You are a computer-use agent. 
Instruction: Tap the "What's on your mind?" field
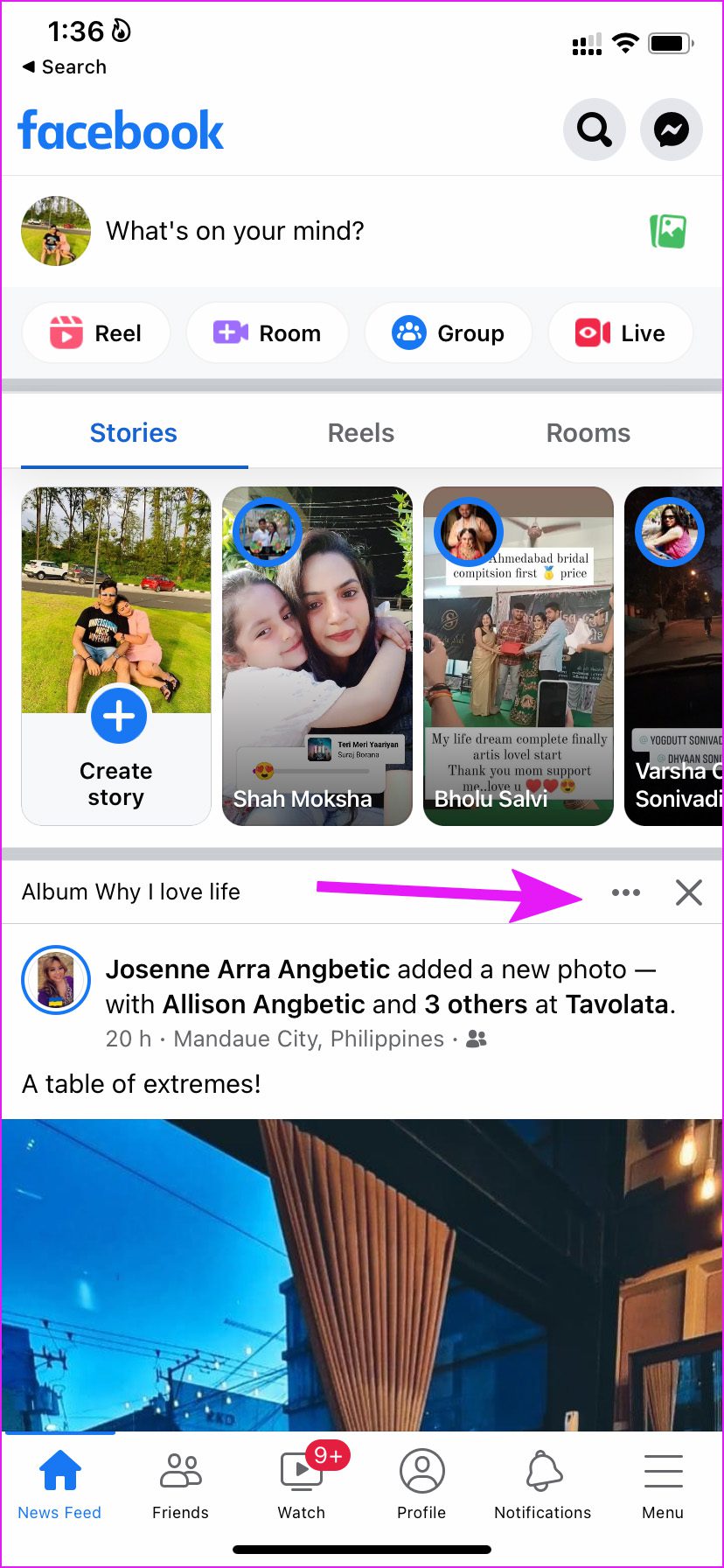coord(234,231)
